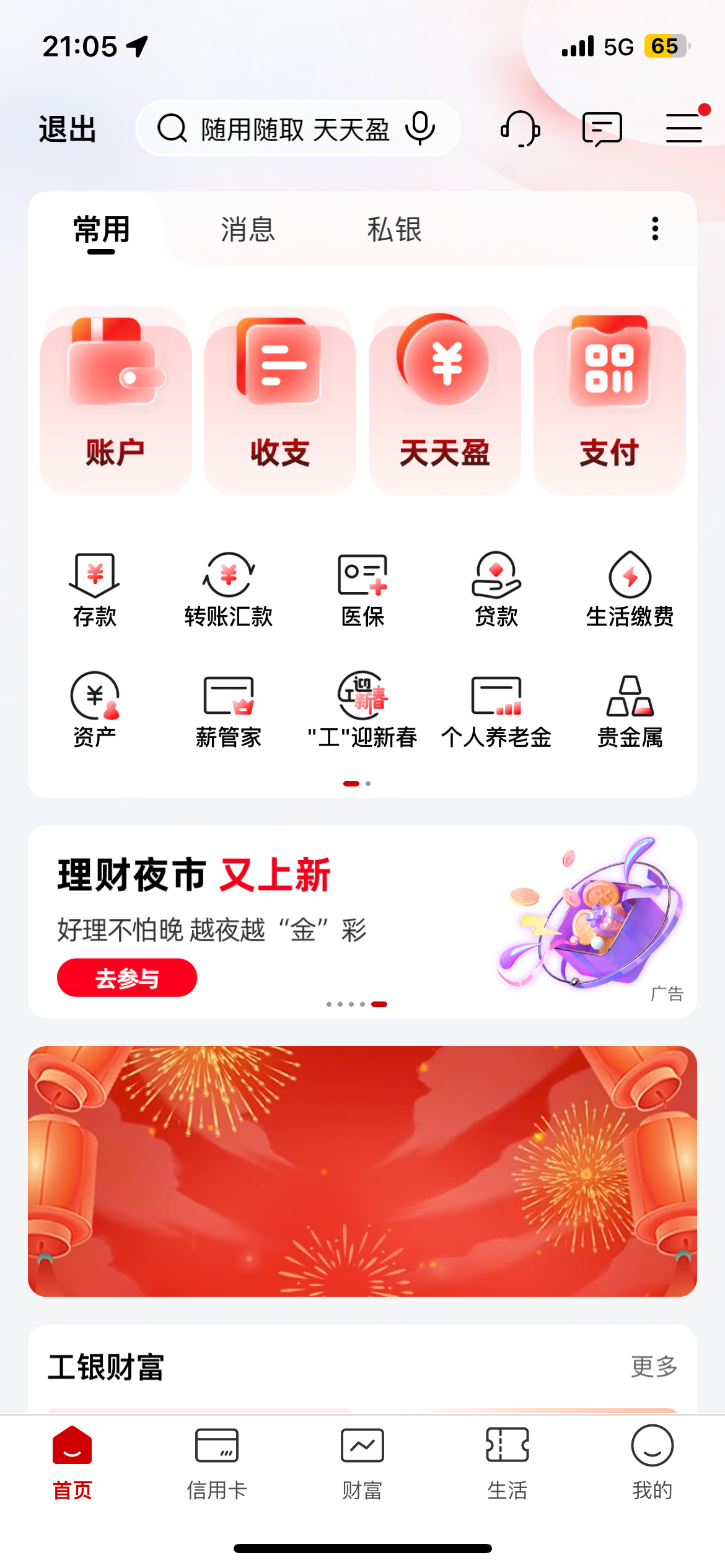Tap the 退出 exit button

point(68,129)
